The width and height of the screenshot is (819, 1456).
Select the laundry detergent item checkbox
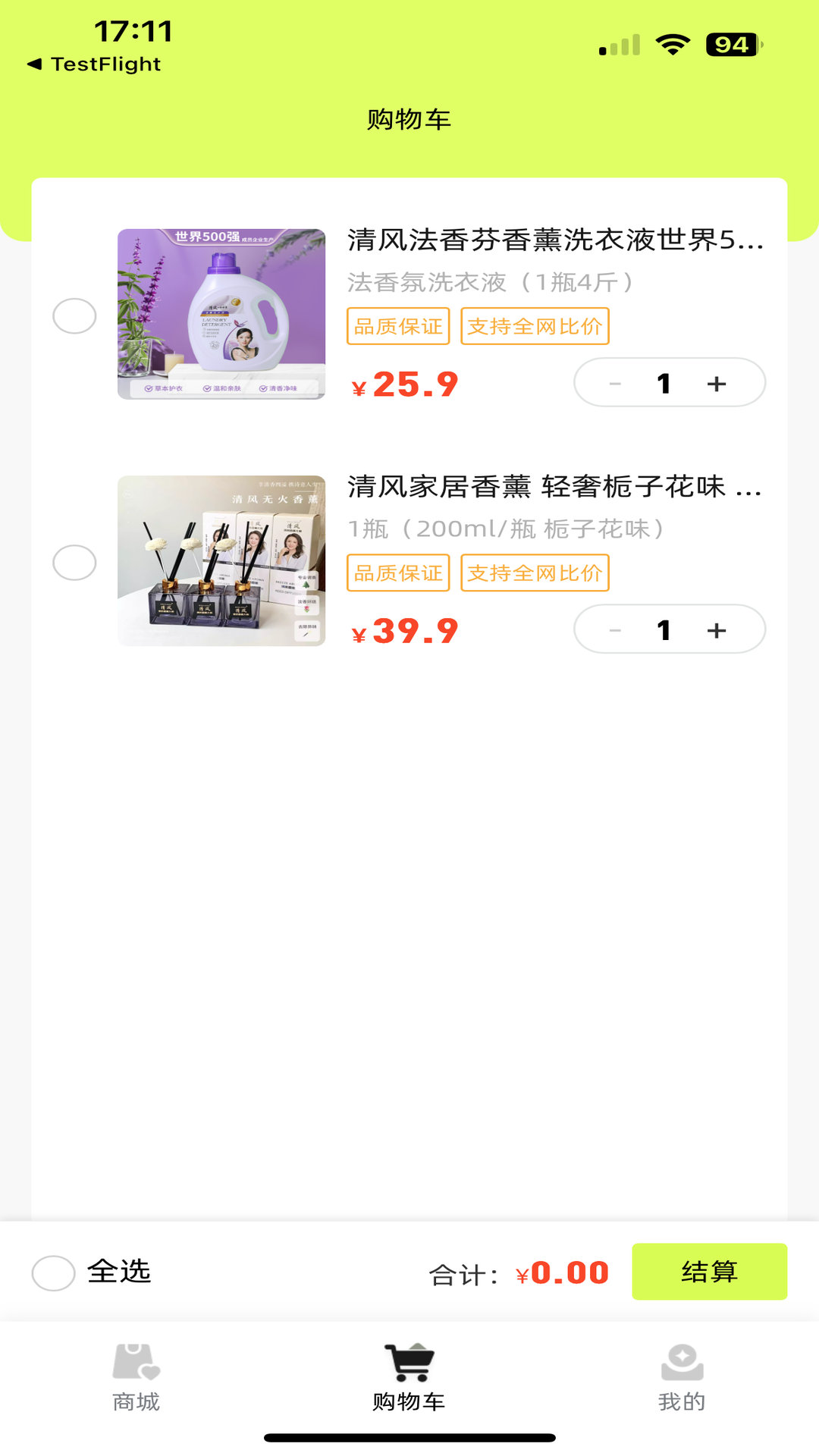click(x=74, y=316)
